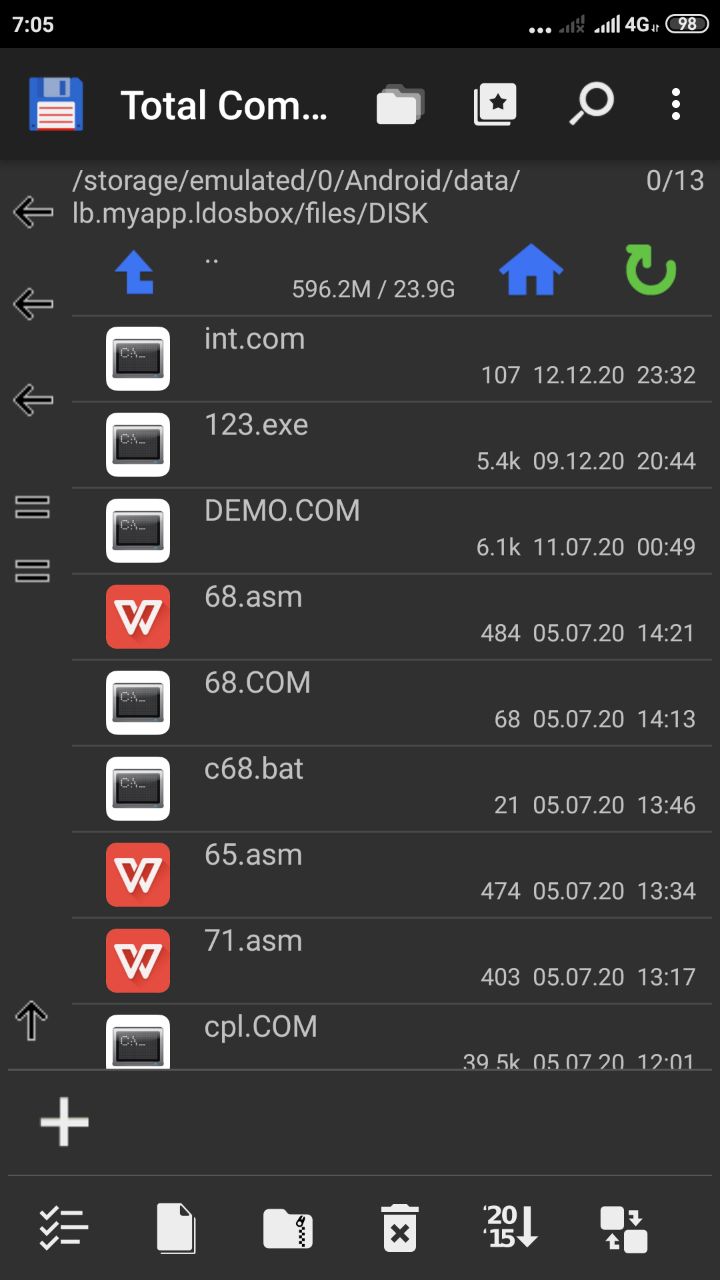Search for files with the magnifier
Viewport: 720px width, 1280px height.
click(591, 105)
